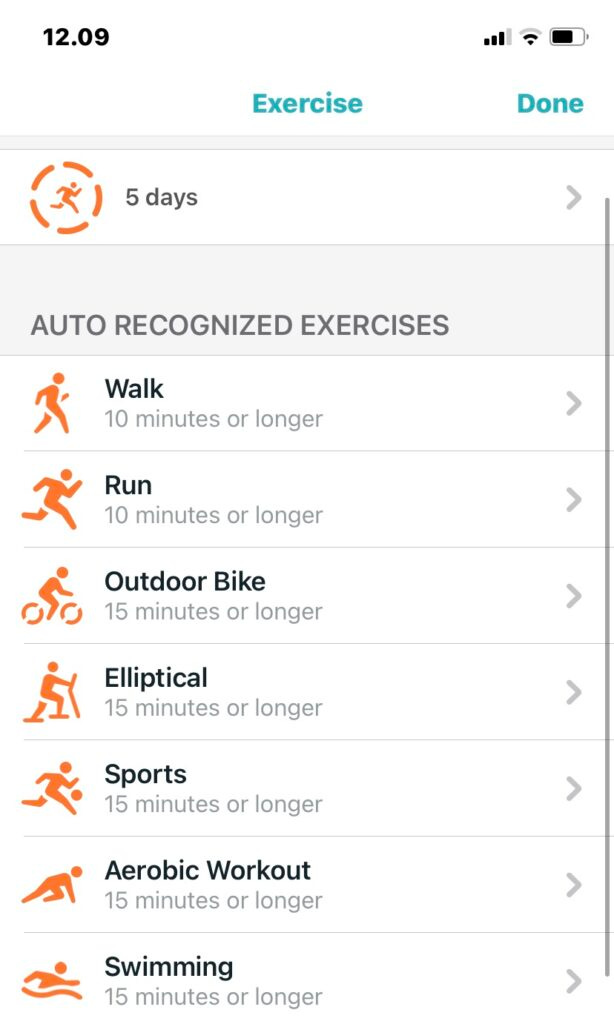Open Elliptical exercise settings
The image size is (614, 1024).
tap(300, 692)
